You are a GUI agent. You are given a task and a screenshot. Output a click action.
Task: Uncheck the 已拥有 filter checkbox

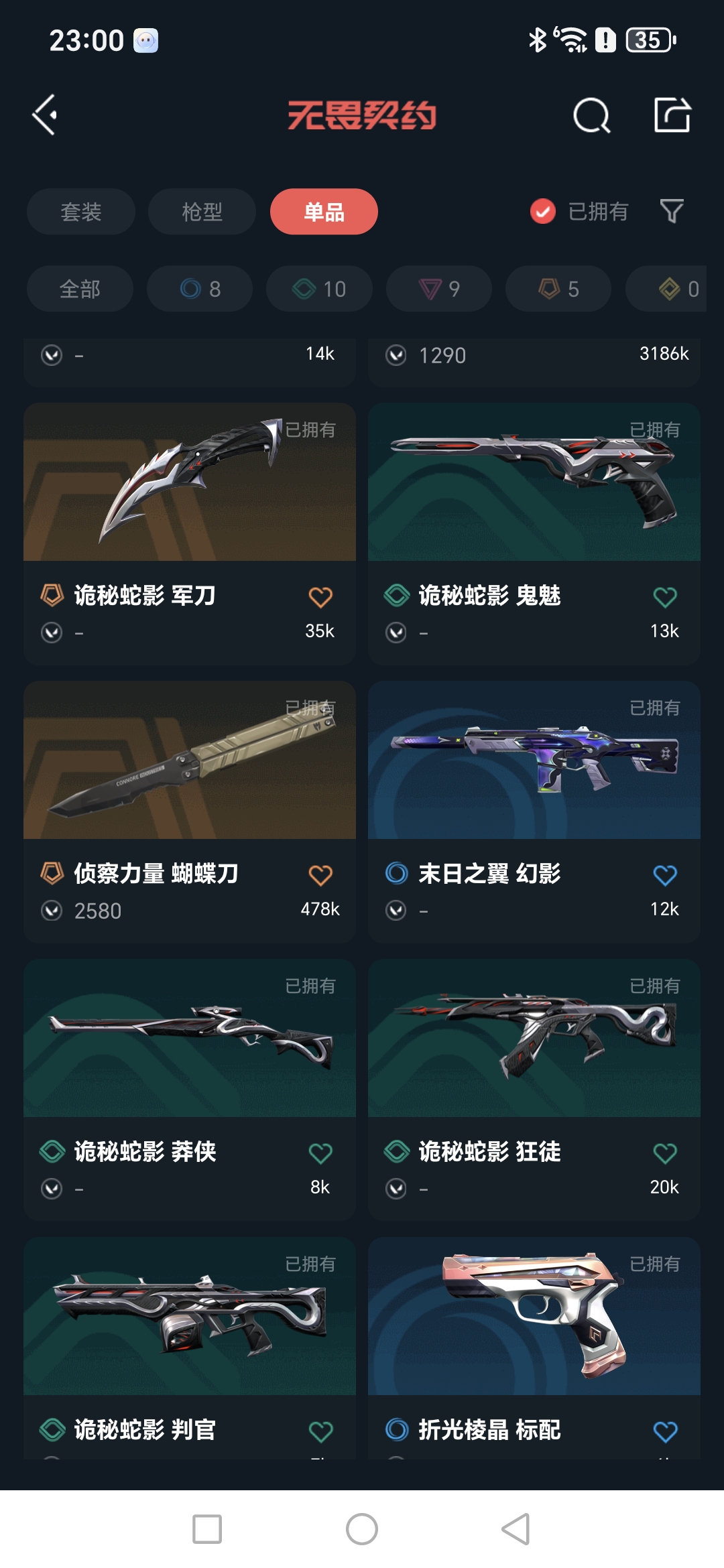[543, 212]
